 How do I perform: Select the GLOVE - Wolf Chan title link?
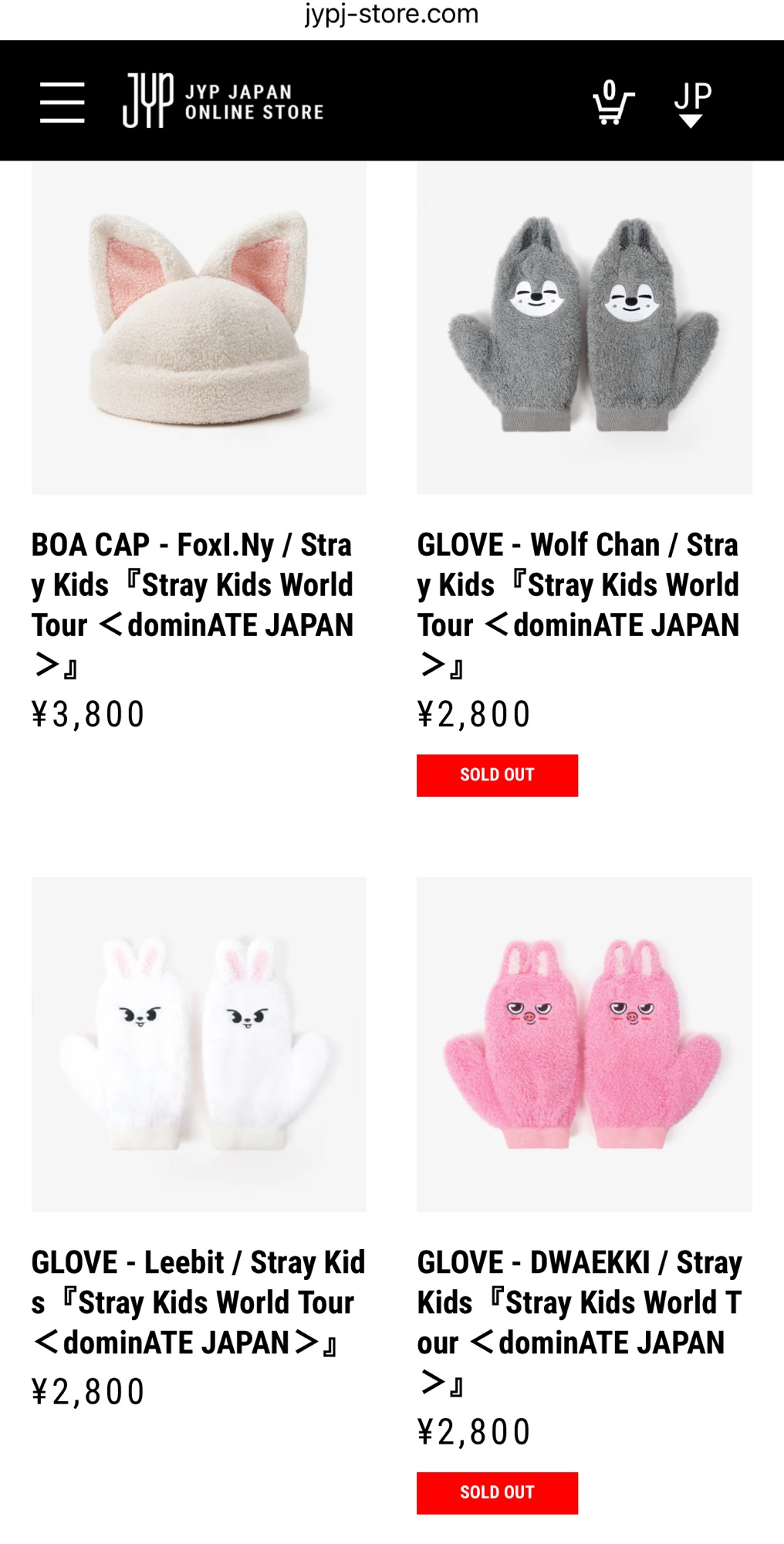pos(578,604)
